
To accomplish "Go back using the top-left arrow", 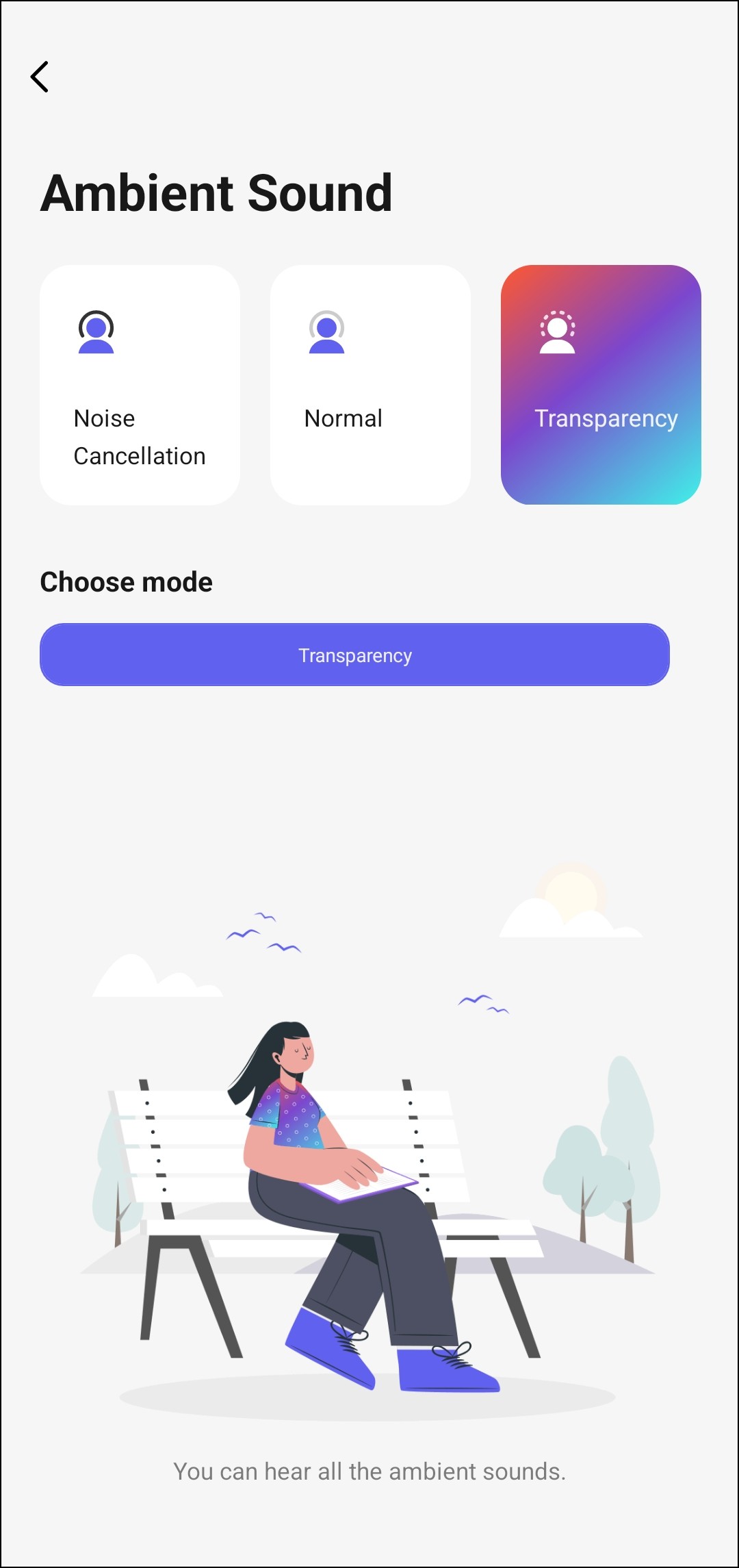I will tap(40, 77).
